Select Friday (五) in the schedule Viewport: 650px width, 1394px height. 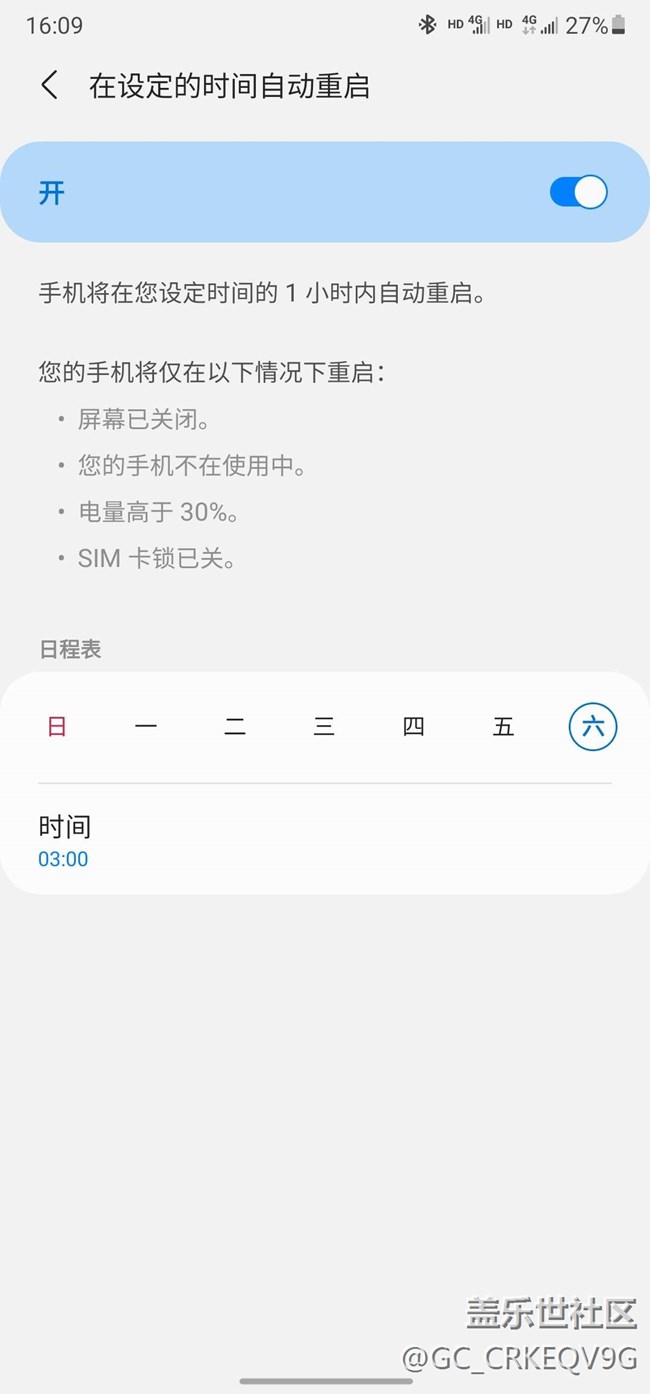pos(503,727)
